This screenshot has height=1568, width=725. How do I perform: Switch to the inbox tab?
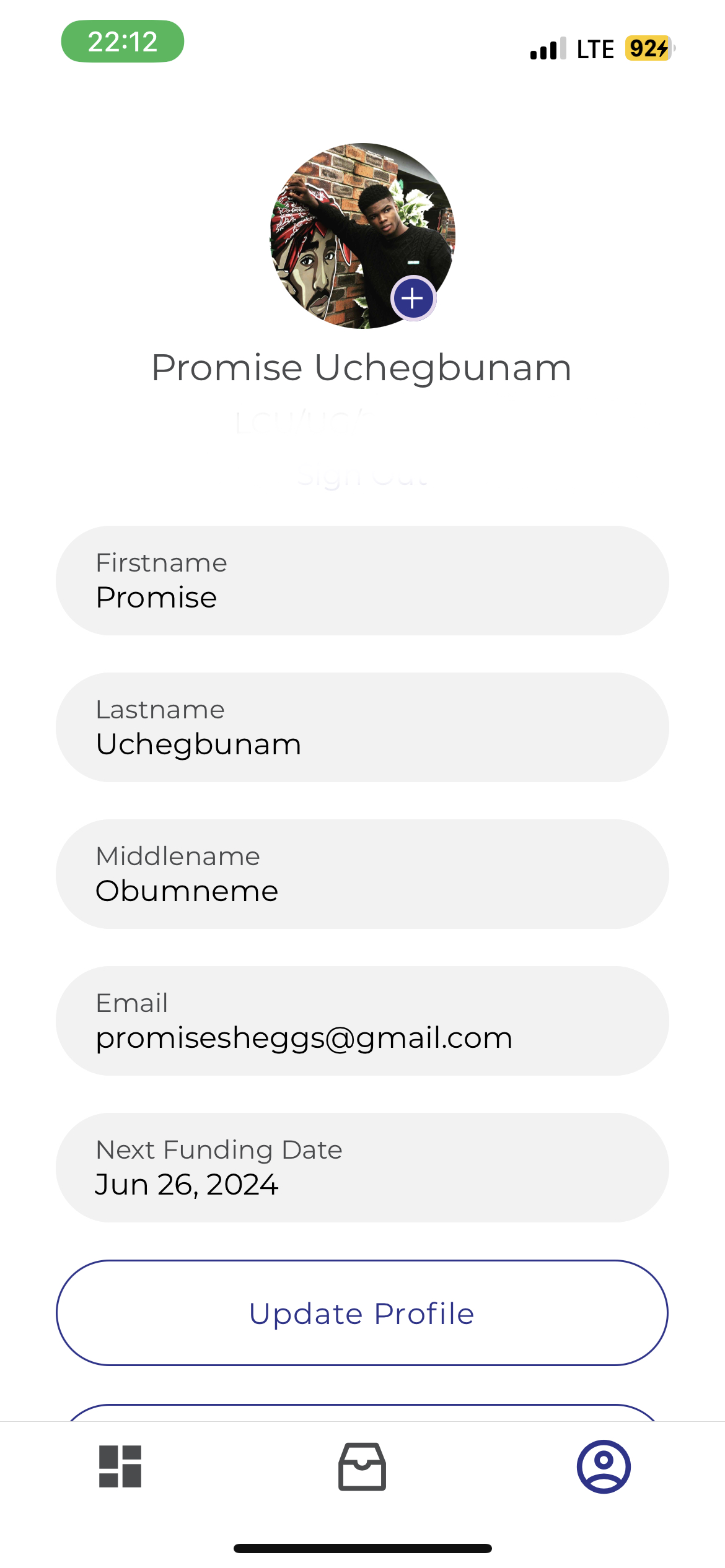point(362,1466)
